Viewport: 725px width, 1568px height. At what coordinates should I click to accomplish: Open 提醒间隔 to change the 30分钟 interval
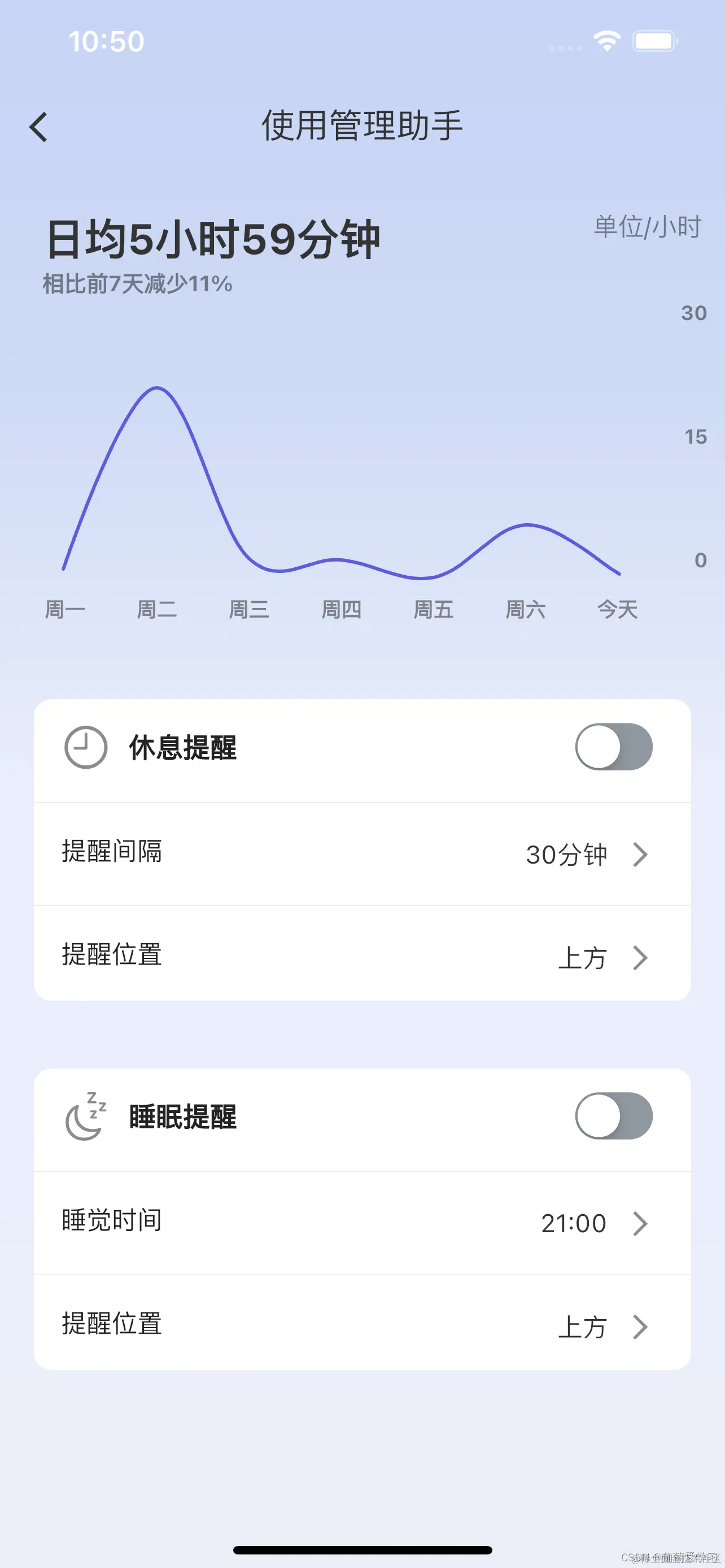[x=362, y=854]
